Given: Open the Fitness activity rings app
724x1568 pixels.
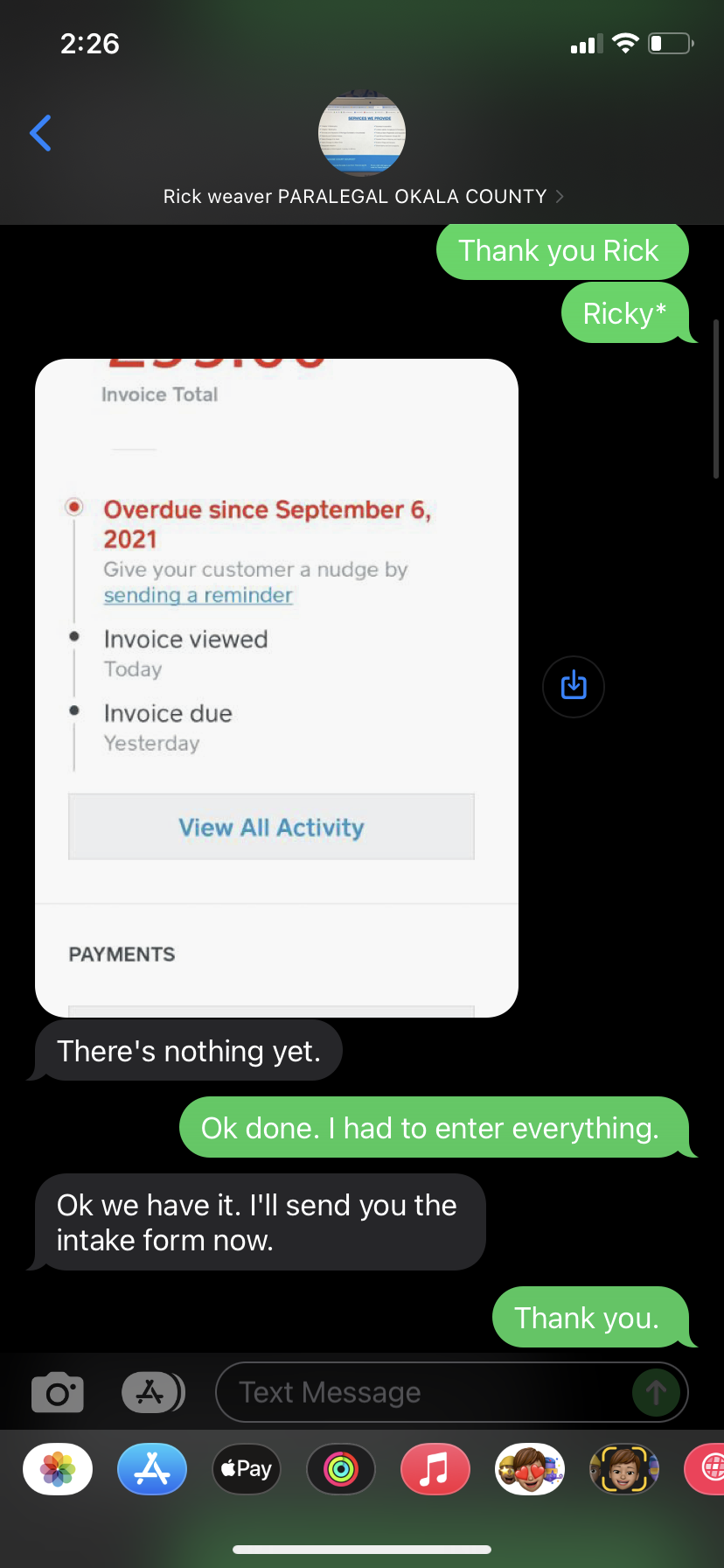Looking at the screenshot, I should tap(341, 1469).
